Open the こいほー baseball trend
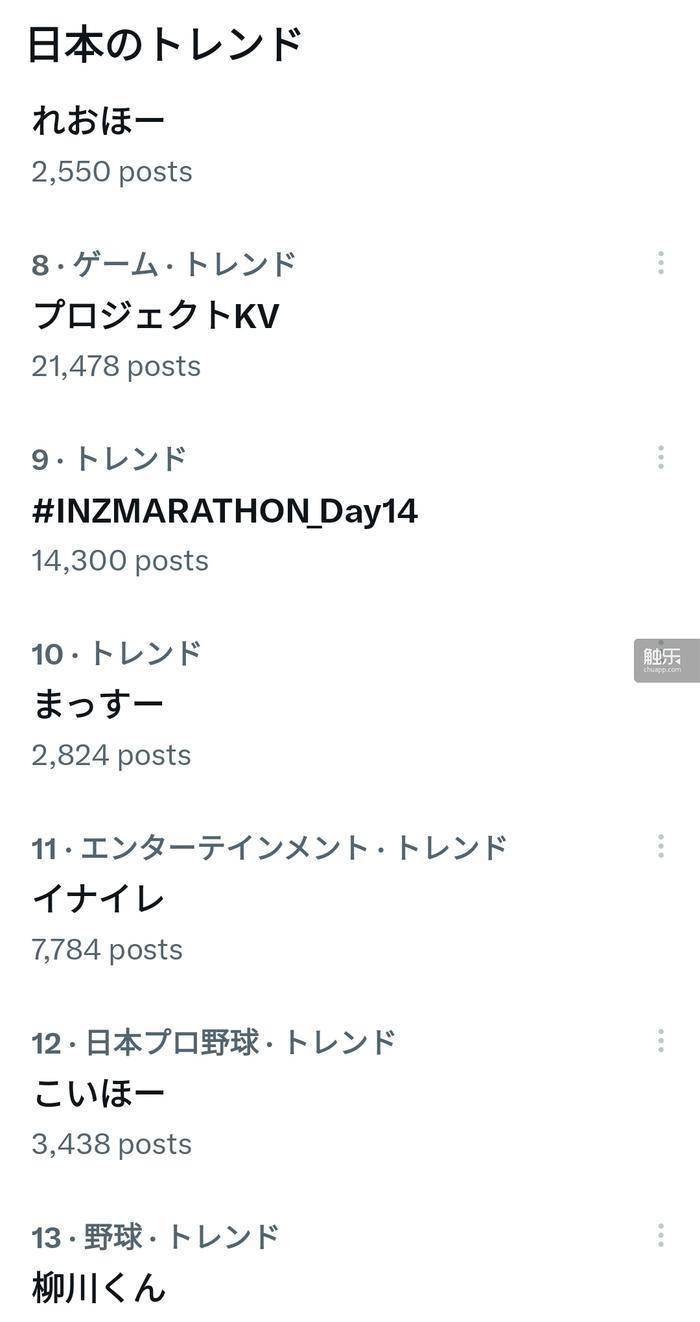The width and height of the screenshot is (700, 1322). pos(98,1094)
